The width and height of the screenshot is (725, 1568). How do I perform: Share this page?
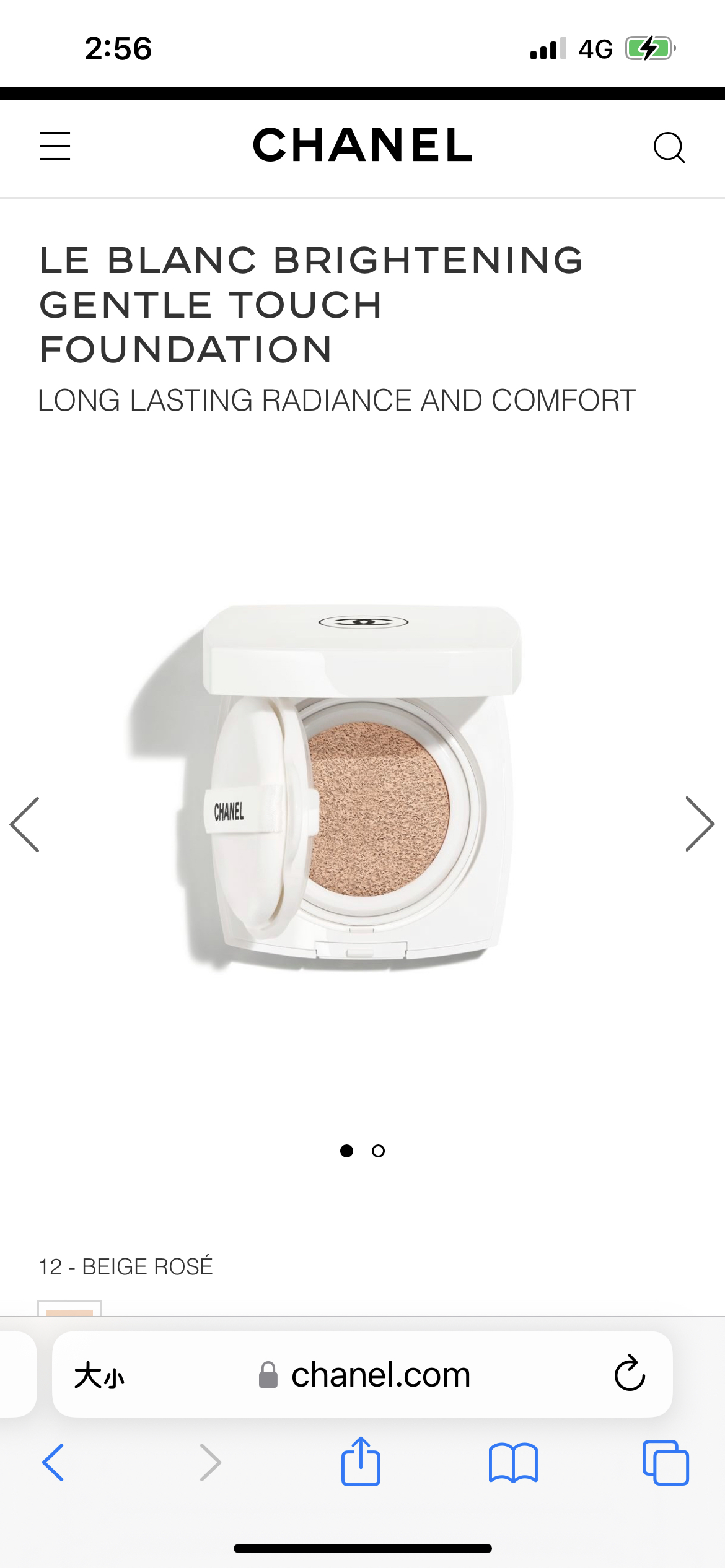point(361,1461)
